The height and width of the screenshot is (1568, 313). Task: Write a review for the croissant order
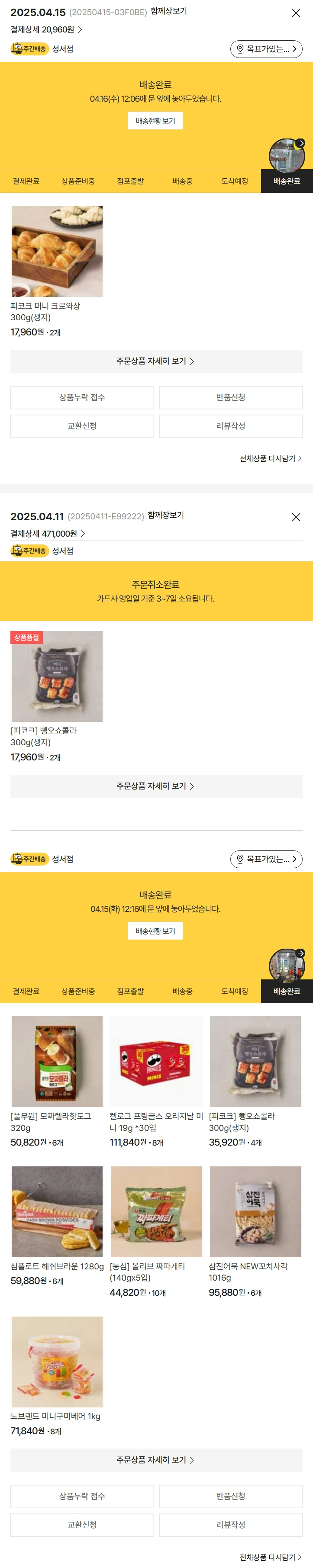pos(230,426)
